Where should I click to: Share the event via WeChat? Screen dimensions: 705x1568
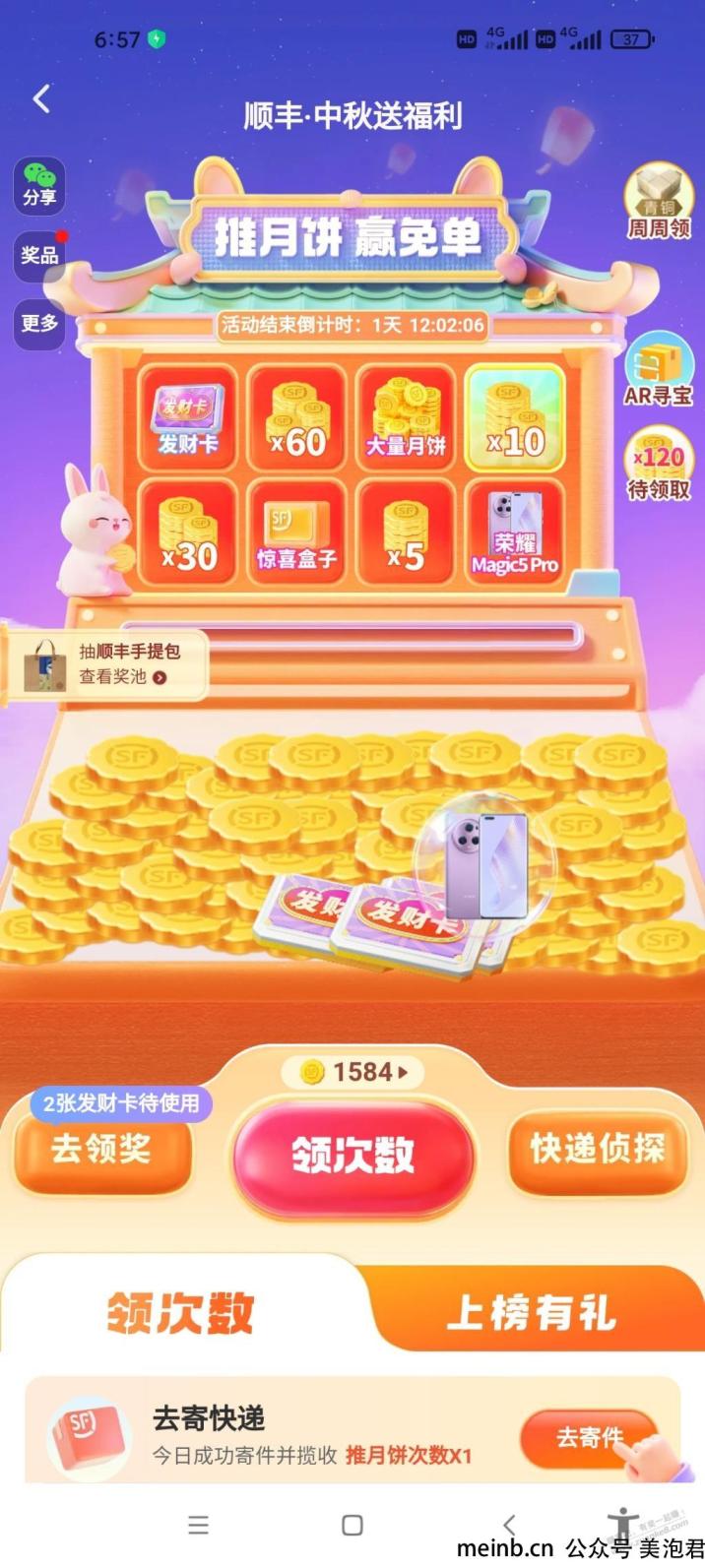tap(39, 186)
